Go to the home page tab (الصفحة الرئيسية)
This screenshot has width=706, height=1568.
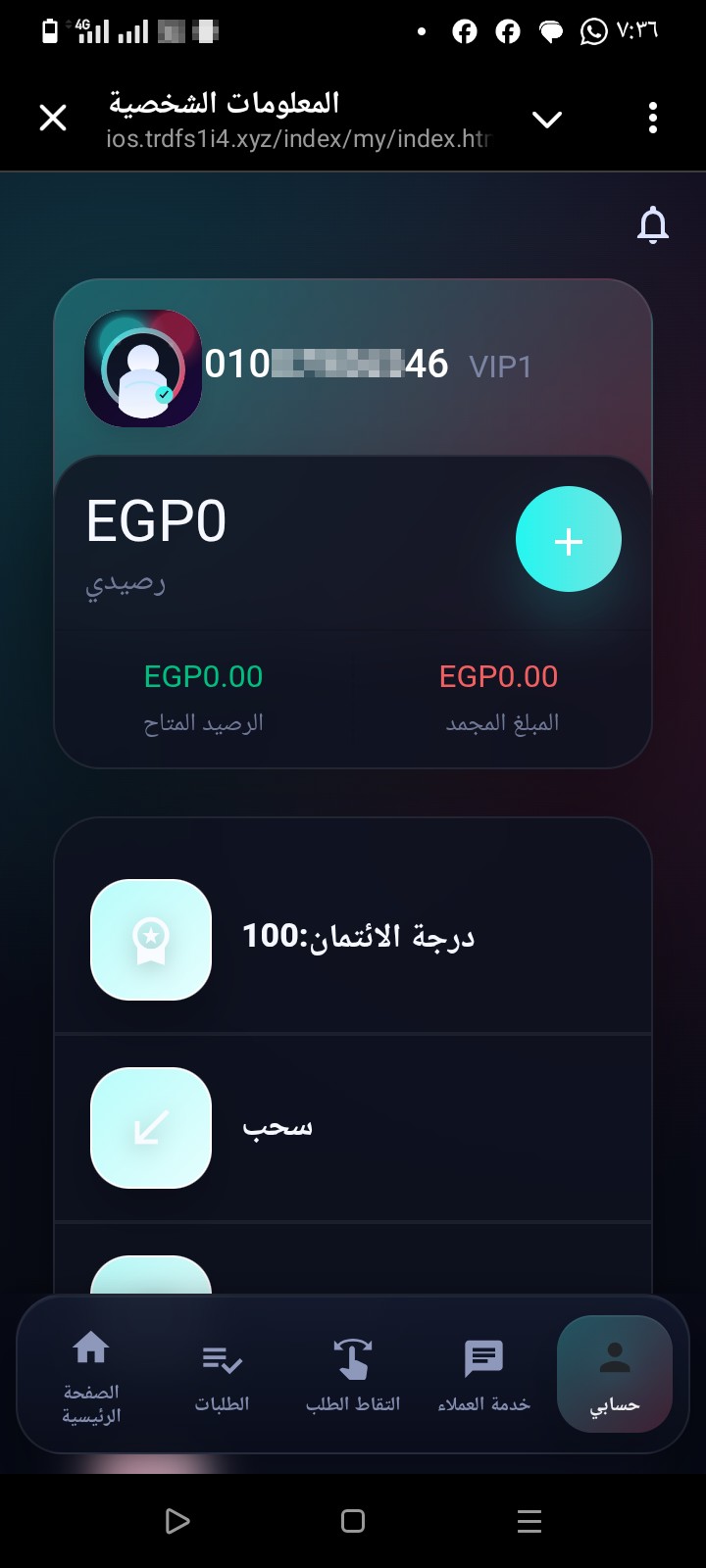pos(91,1376)
